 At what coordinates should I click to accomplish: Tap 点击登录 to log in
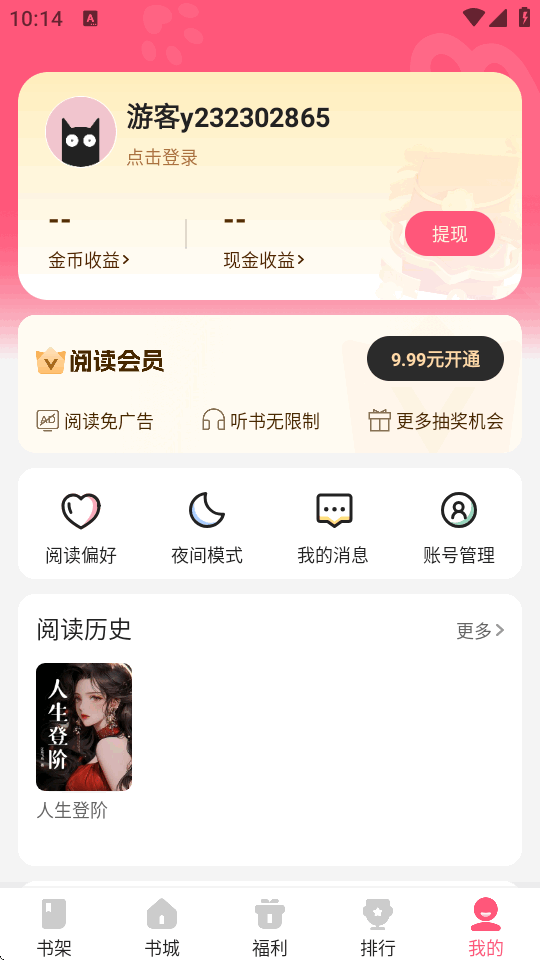[x=162, y=157]
